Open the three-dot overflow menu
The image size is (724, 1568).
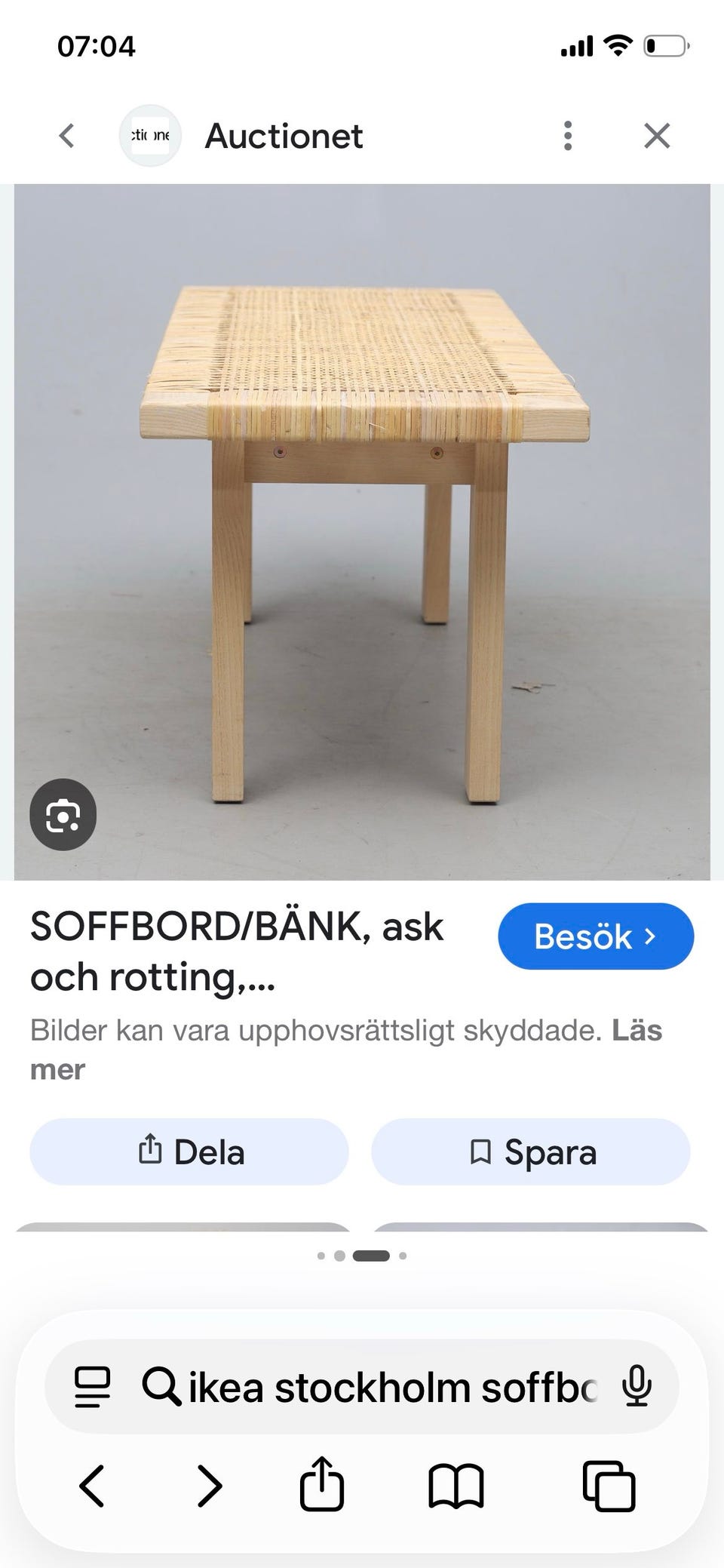point(568,137)
